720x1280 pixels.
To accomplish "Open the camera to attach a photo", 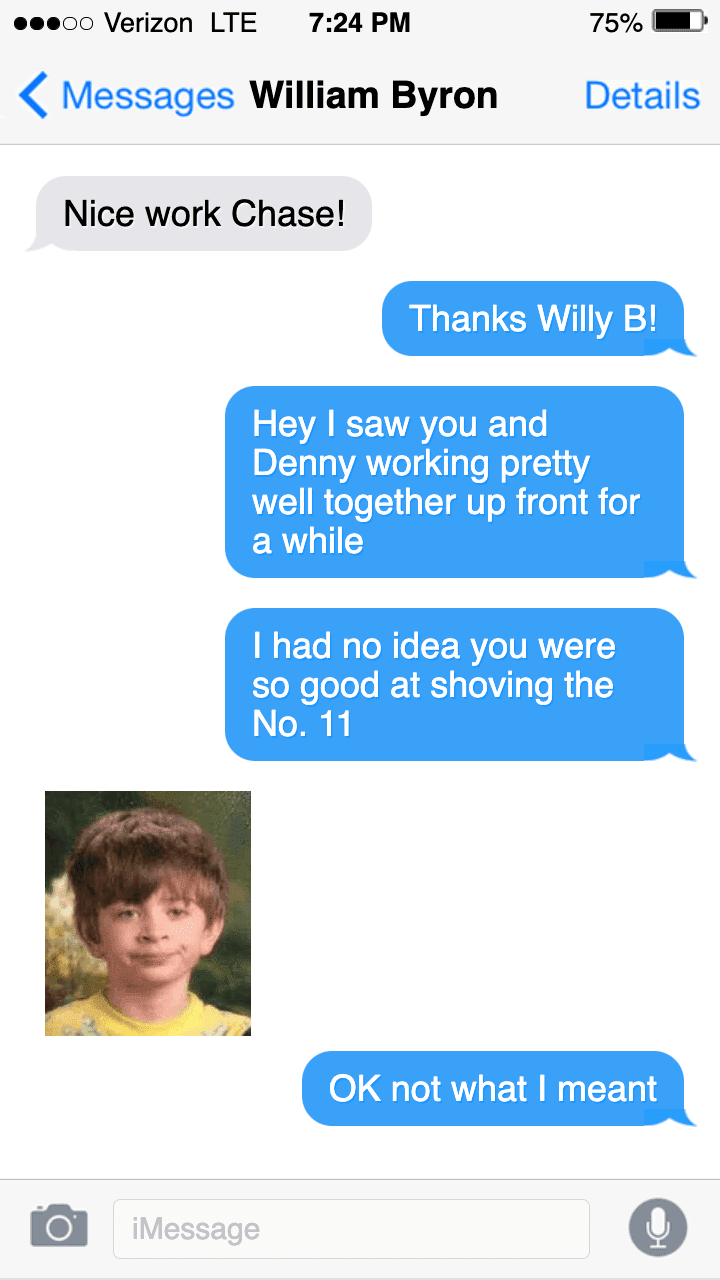I will (x=59, y=1226).
